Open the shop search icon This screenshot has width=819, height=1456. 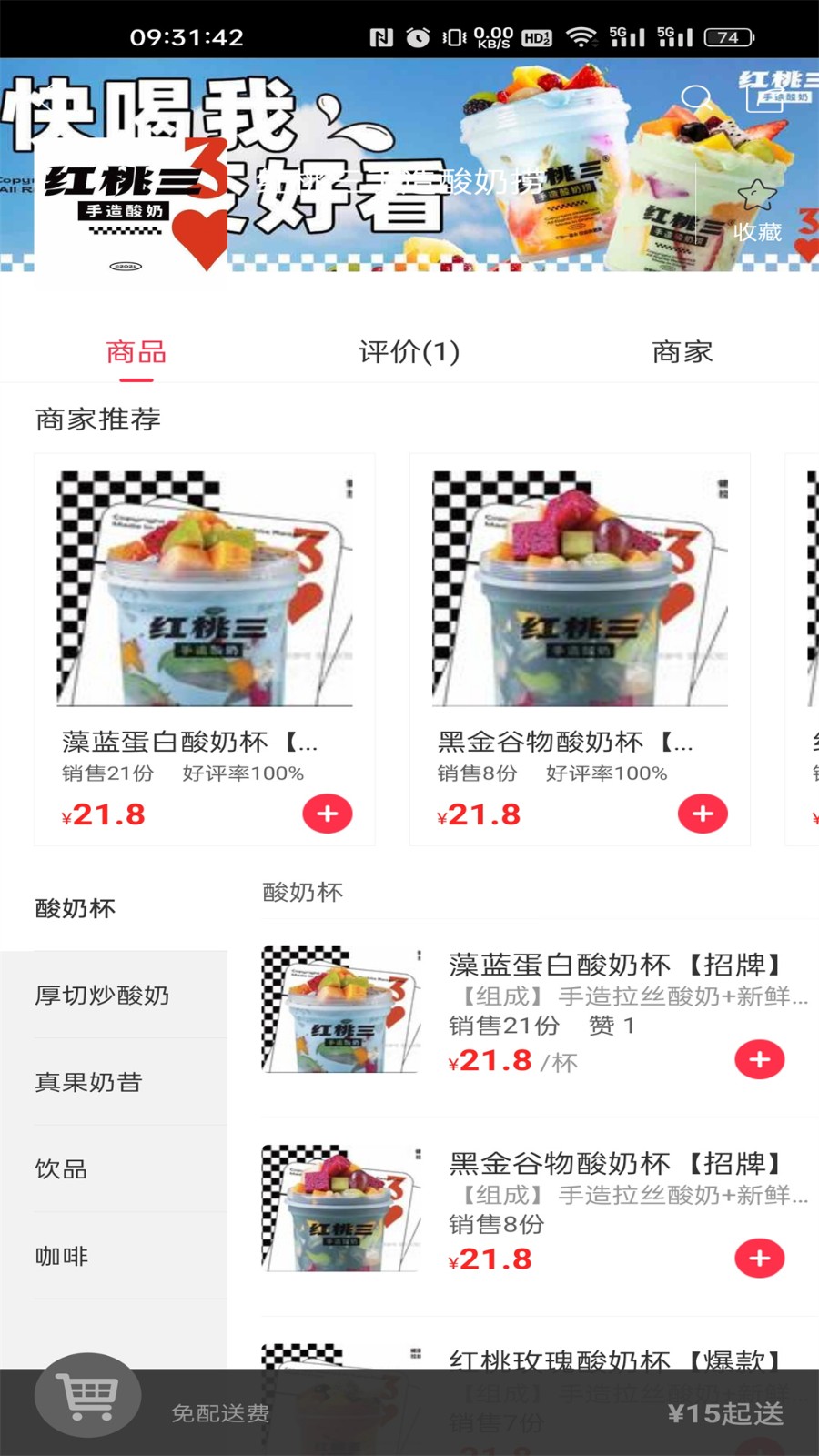696,98
